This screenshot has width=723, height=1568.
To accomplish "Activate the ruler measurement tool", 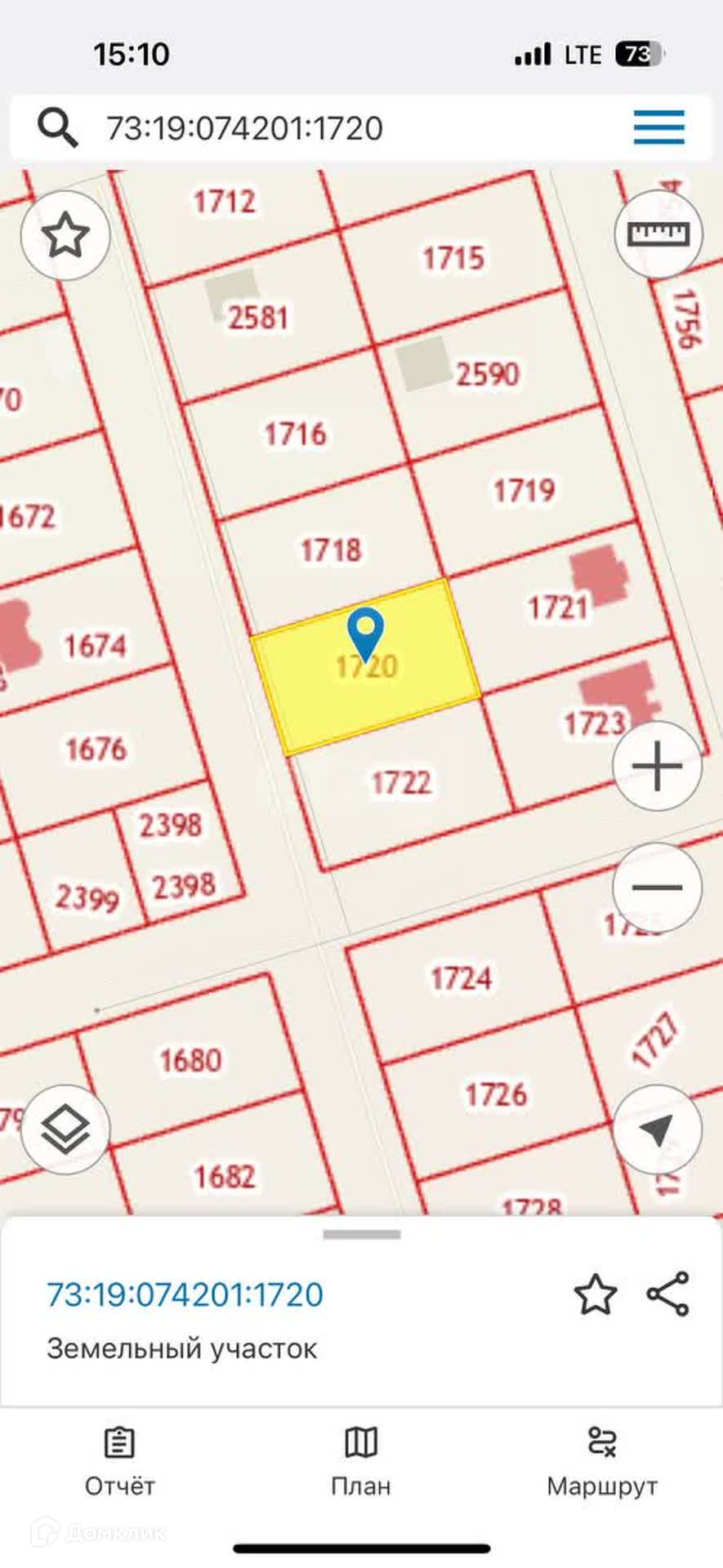I will (x=658, y=235).
